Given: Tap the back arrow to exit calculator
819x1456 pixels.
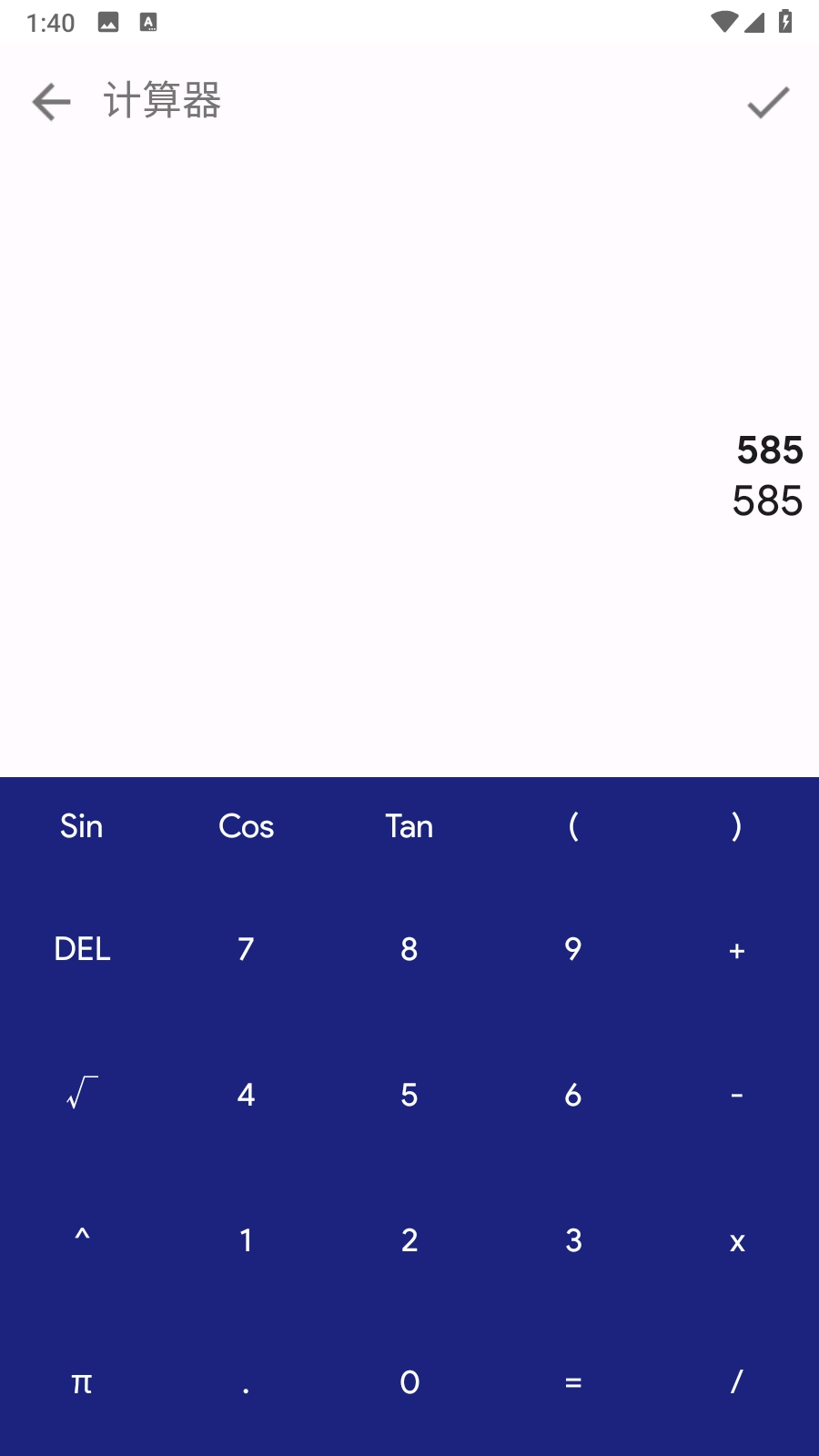Looking at the screenshot, I should coord(50,102).
